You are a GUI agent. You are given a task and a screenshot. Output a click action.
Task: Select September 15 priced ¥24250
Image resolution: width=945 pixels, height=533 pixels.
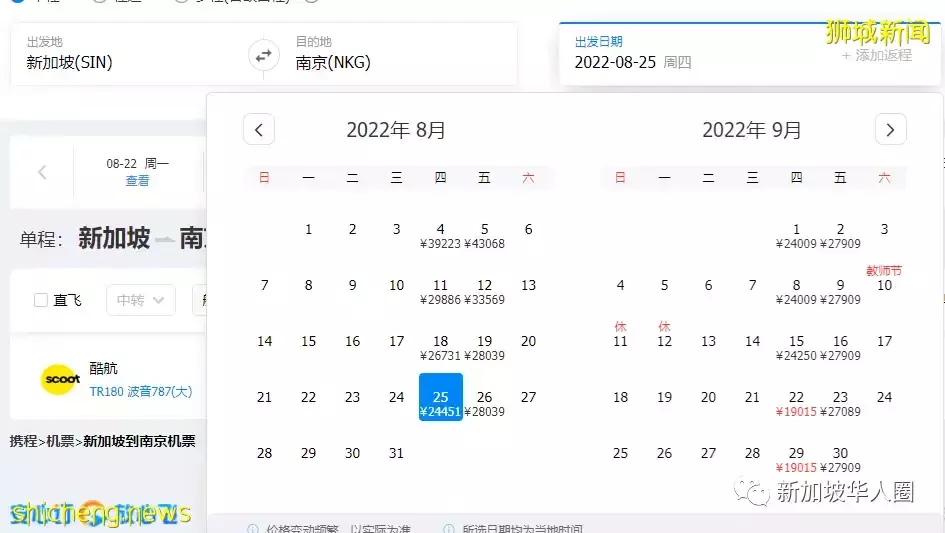tap(796, 347)
